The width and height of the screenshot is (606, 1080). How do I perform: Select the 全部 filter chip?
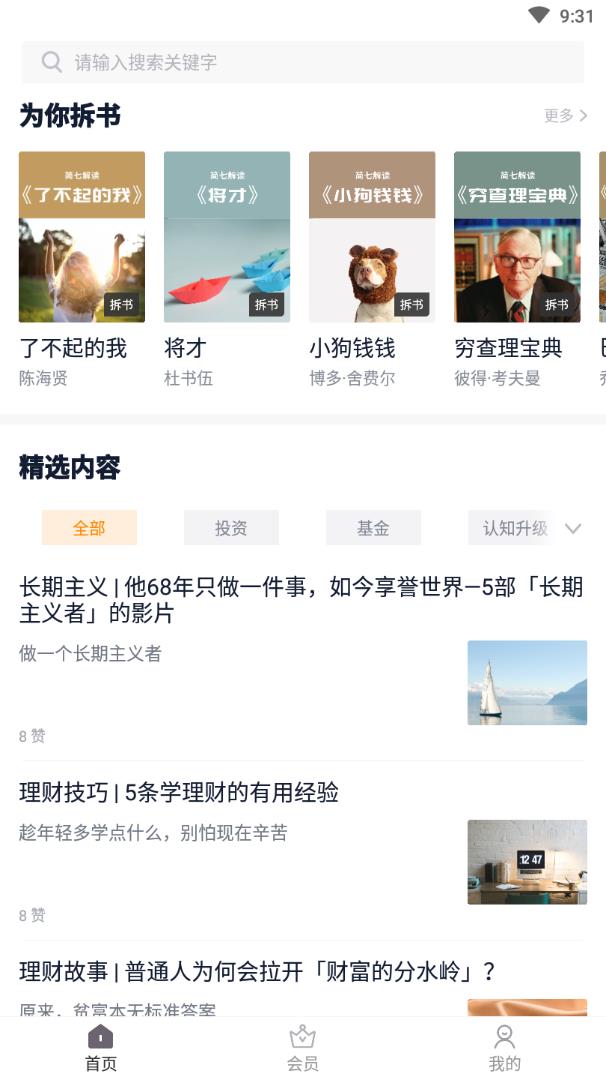pyautogui.click(x=89, y=528)
